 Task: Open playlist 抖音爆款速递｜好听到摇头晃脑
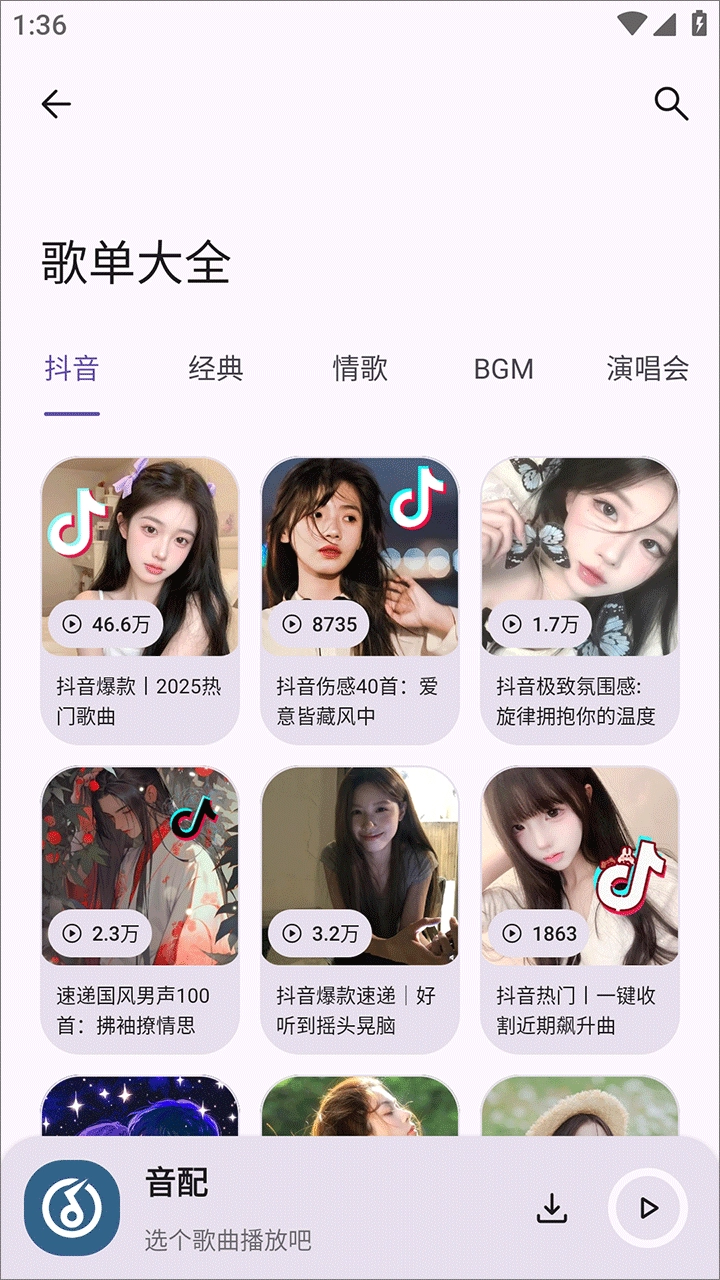(360, 908)
